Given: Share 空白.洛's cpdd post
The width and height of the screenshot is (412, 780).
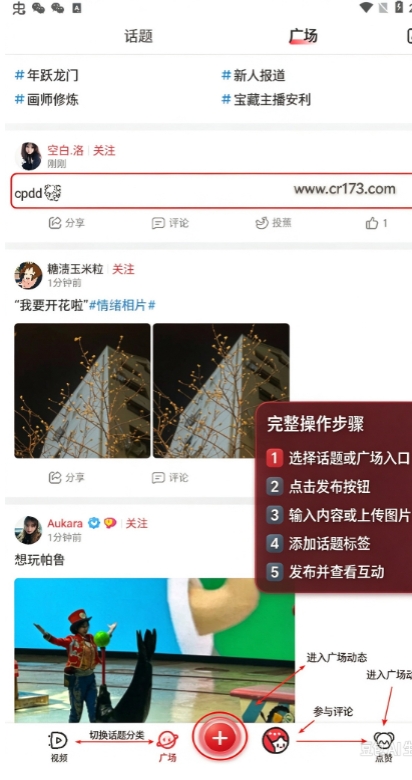Looking at the screenshot, I should pyautogui.click(x=67, y=223).
